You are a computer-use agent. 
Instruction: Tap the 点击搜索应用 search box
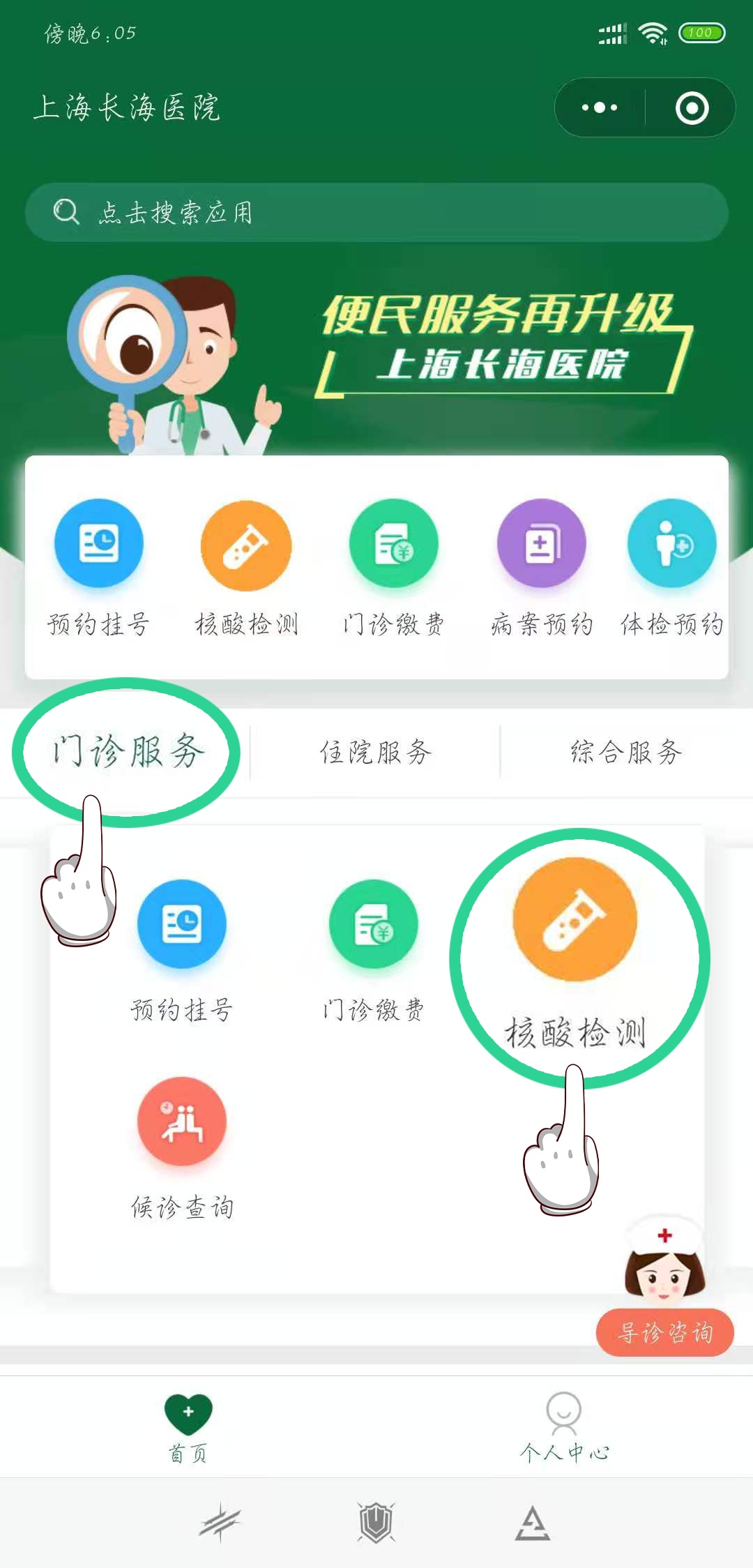tap(376, 212)
